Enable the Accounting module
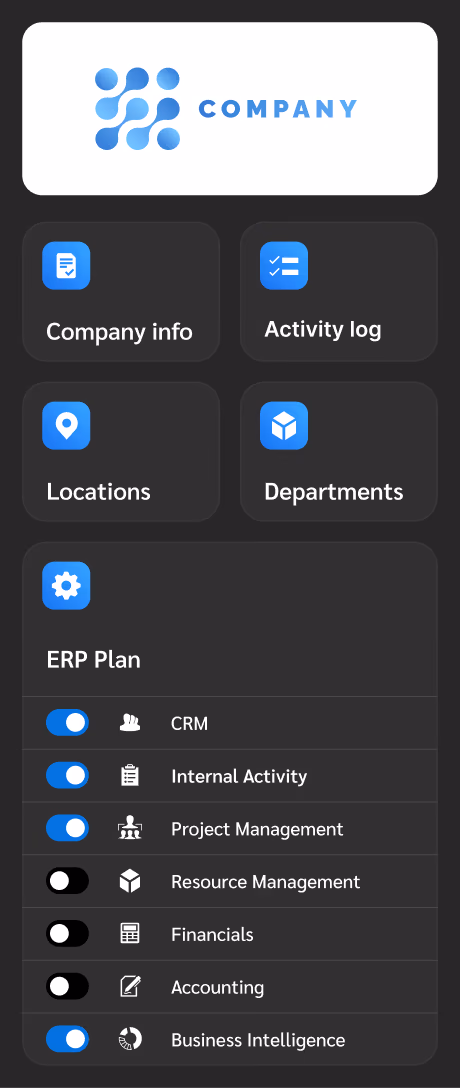The image size is (460, 1088). pyautogui.click(x=67, y=986)
